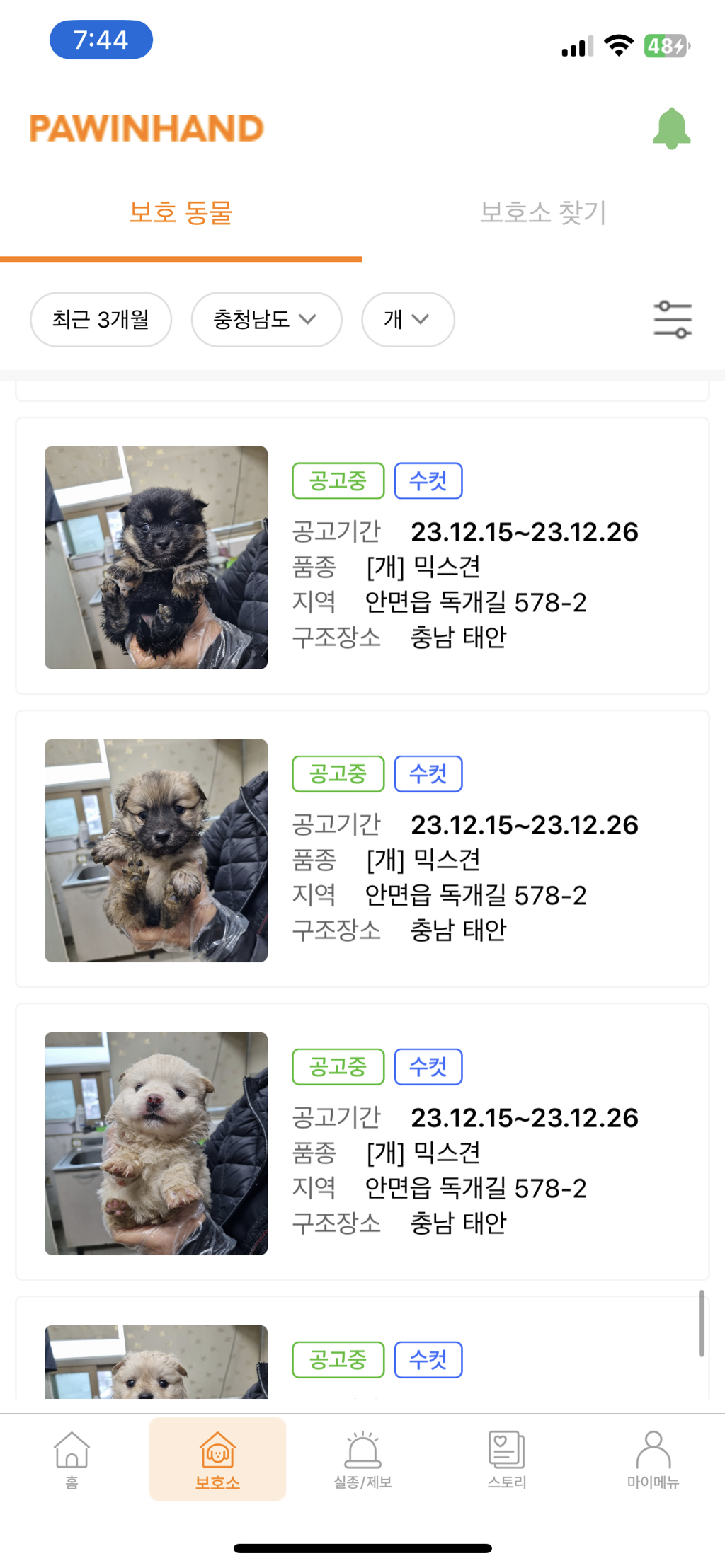
Task: Switch to the 실종/제보 tab
Action: (x=362, y=1459)
